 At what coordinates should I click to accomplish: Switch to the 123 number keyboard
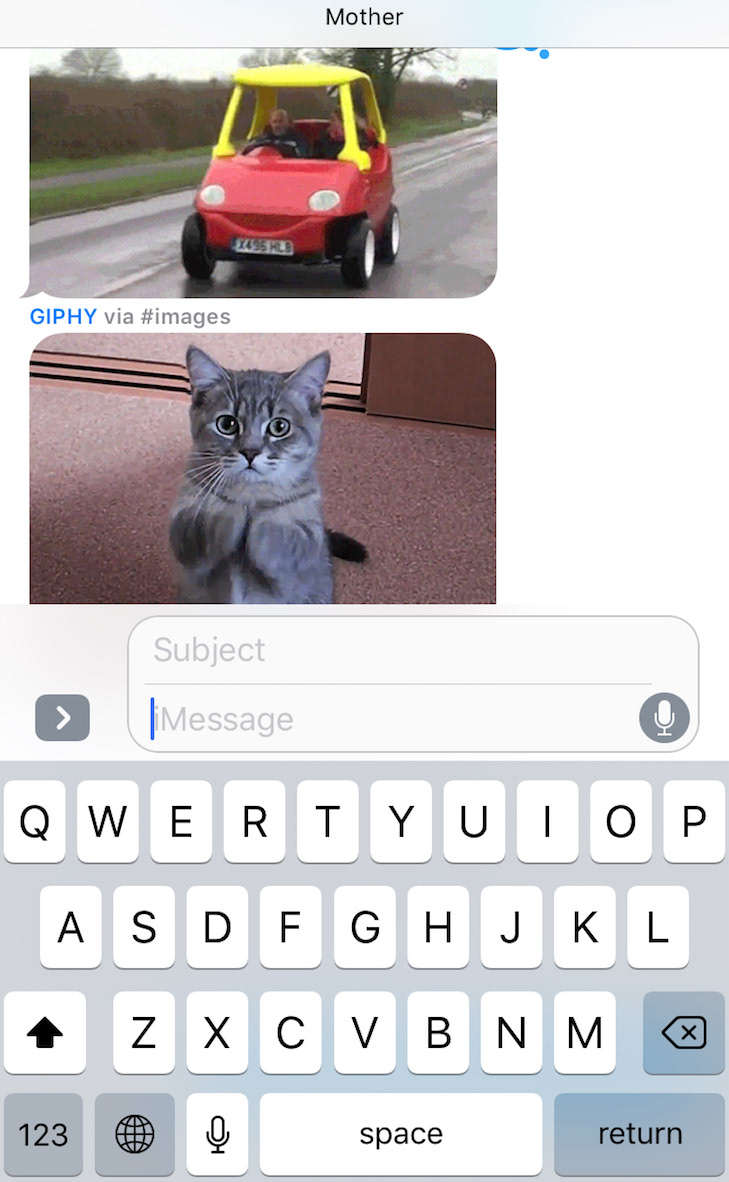(43, 1134)
